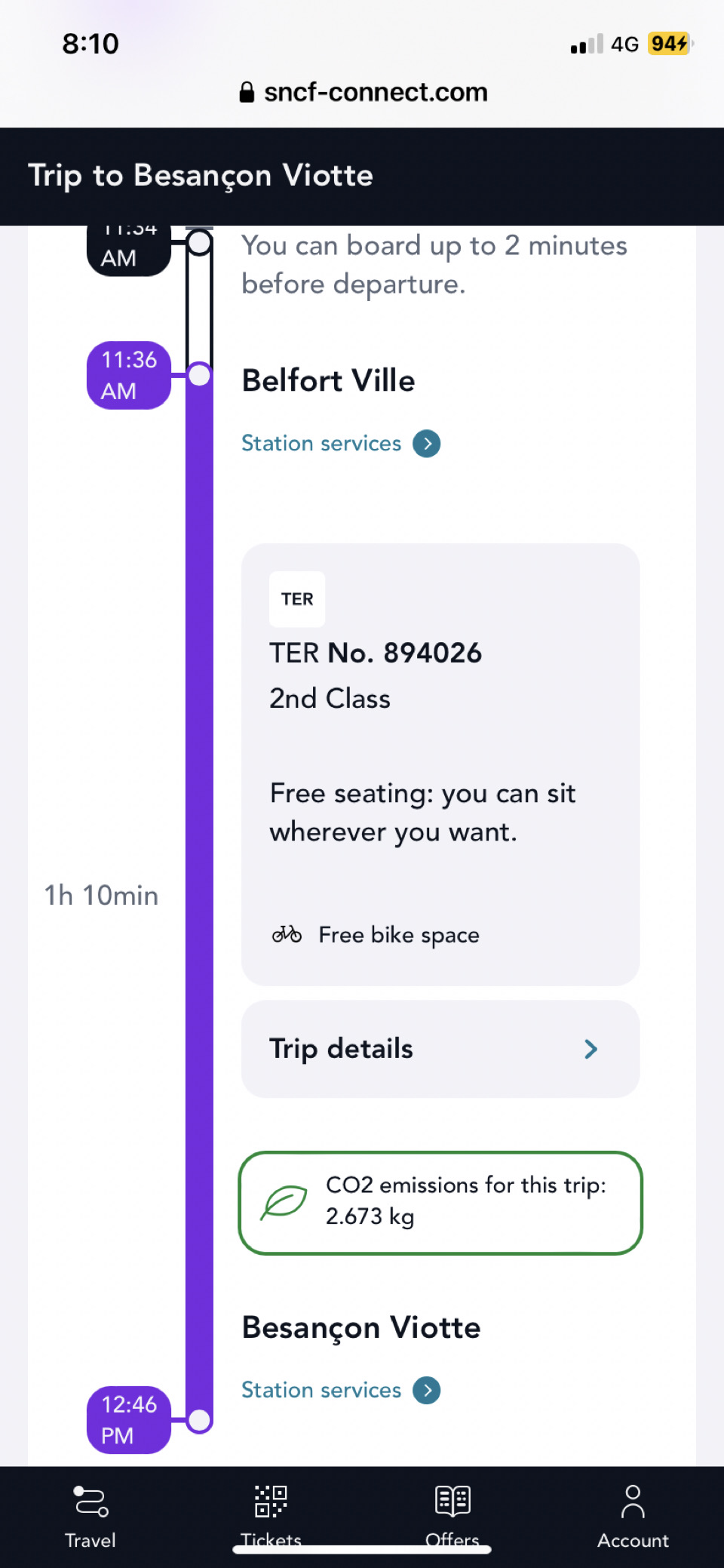The height and width of the screenshot is (1568, 724).
Task: Open Besançon Viotte station services
Action: point(340,1390)
